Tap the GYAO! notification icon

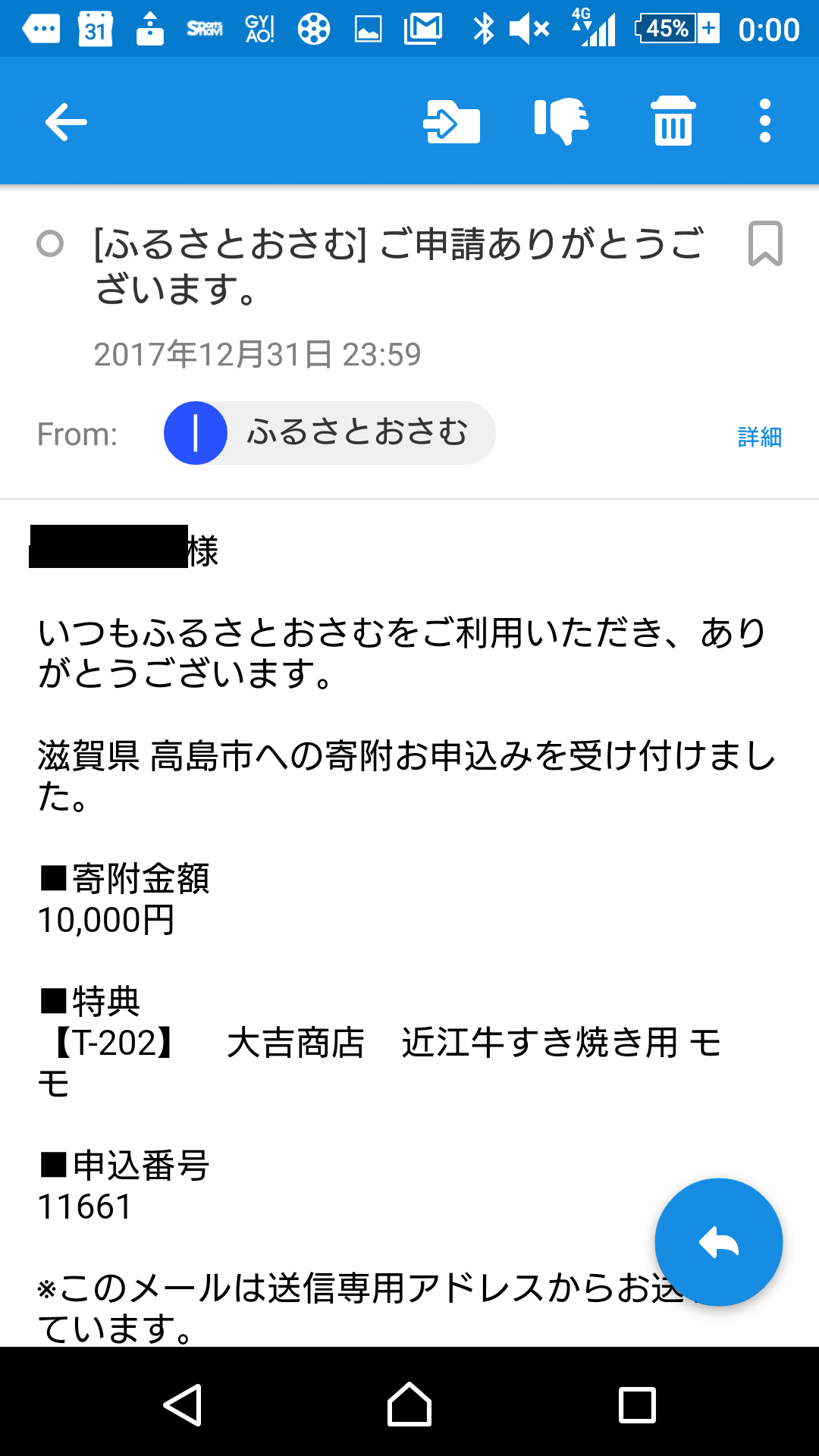260,28
